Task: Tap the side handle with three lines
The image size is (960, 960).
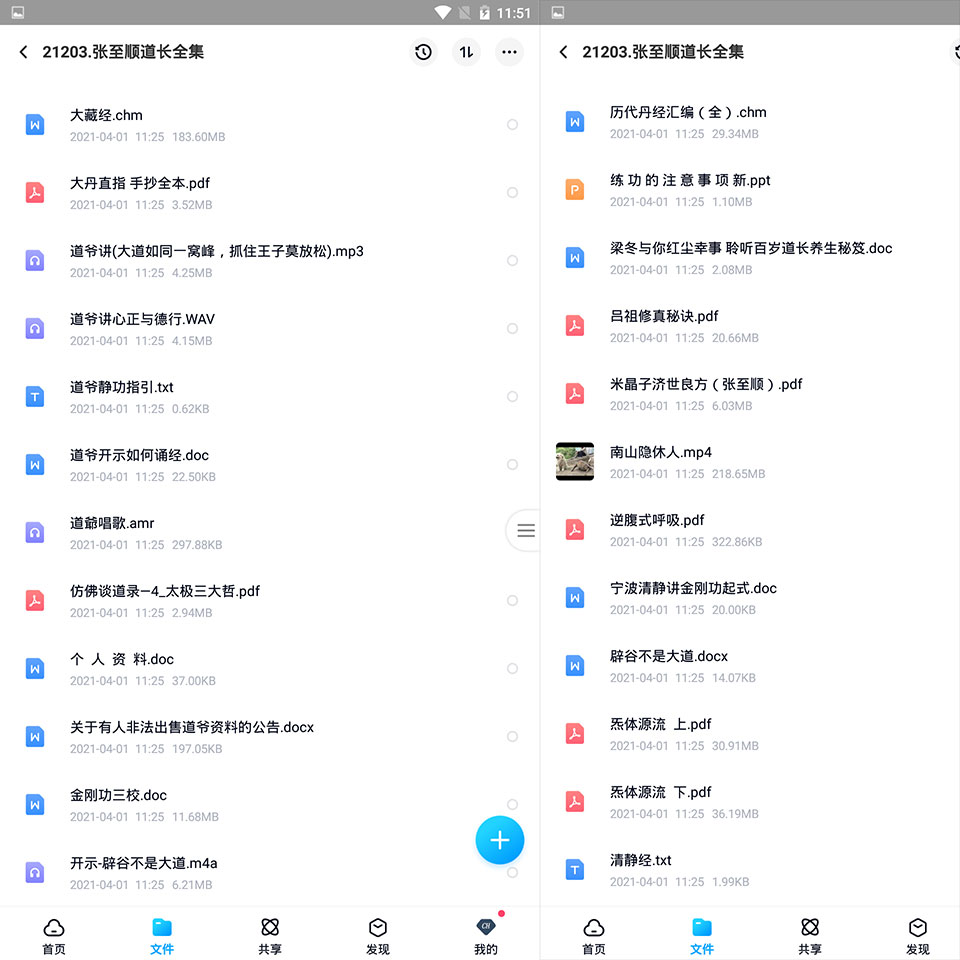Action: tap(524, 530)
